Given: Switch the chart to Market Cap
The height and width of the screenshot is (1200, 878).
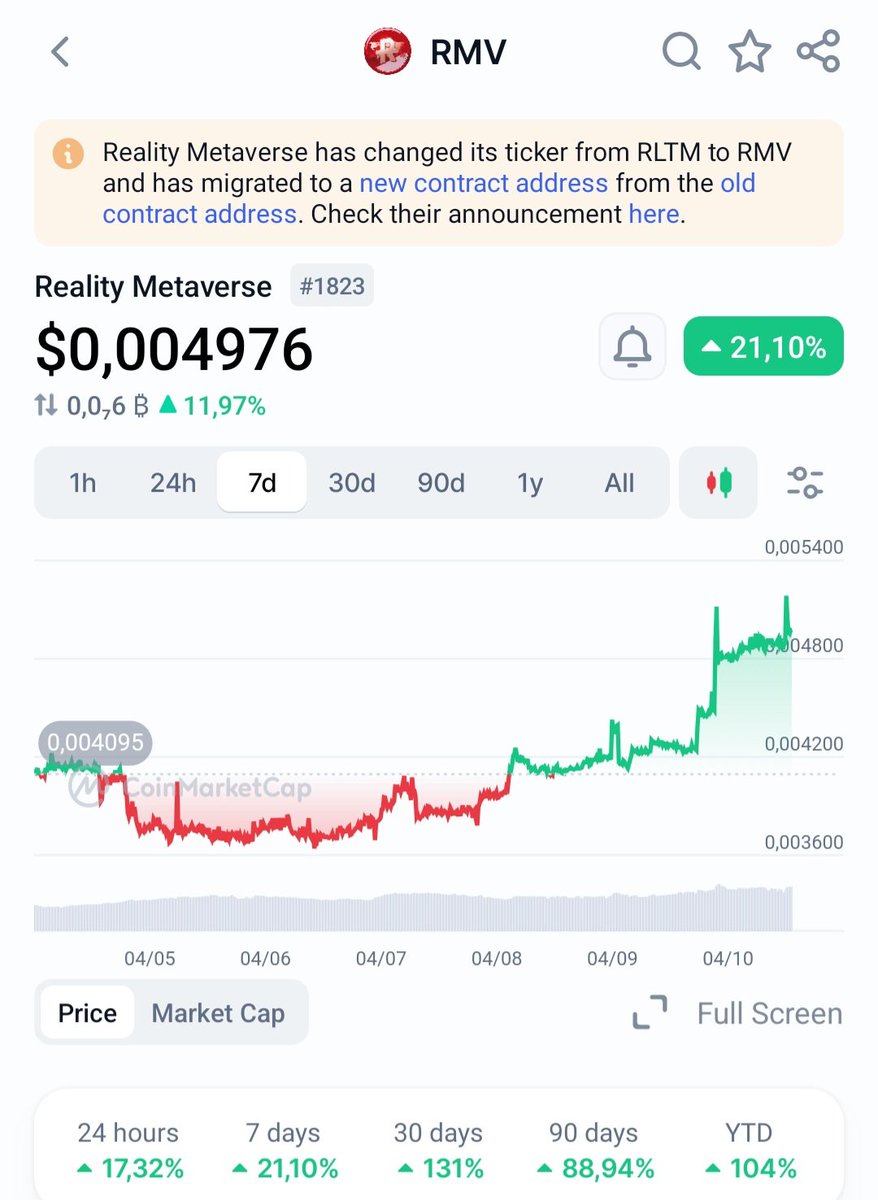Looking at the screenshot, I should coord(218,1013).
